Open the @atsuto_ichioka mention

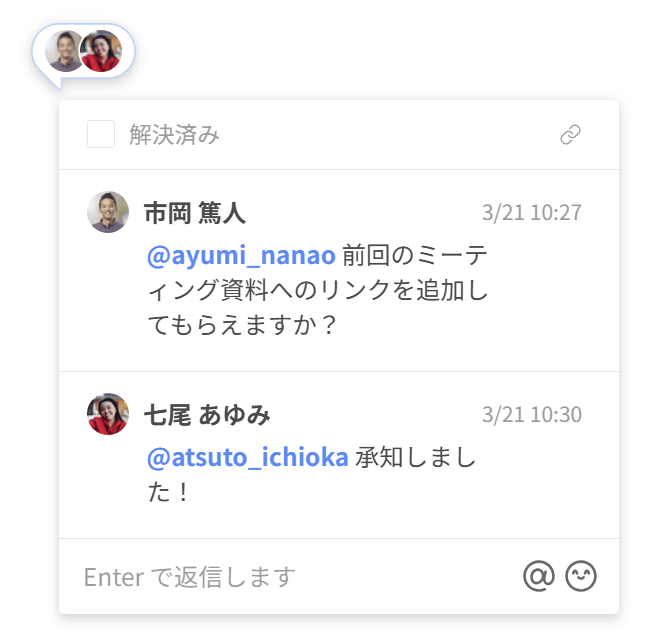point(248,457)
